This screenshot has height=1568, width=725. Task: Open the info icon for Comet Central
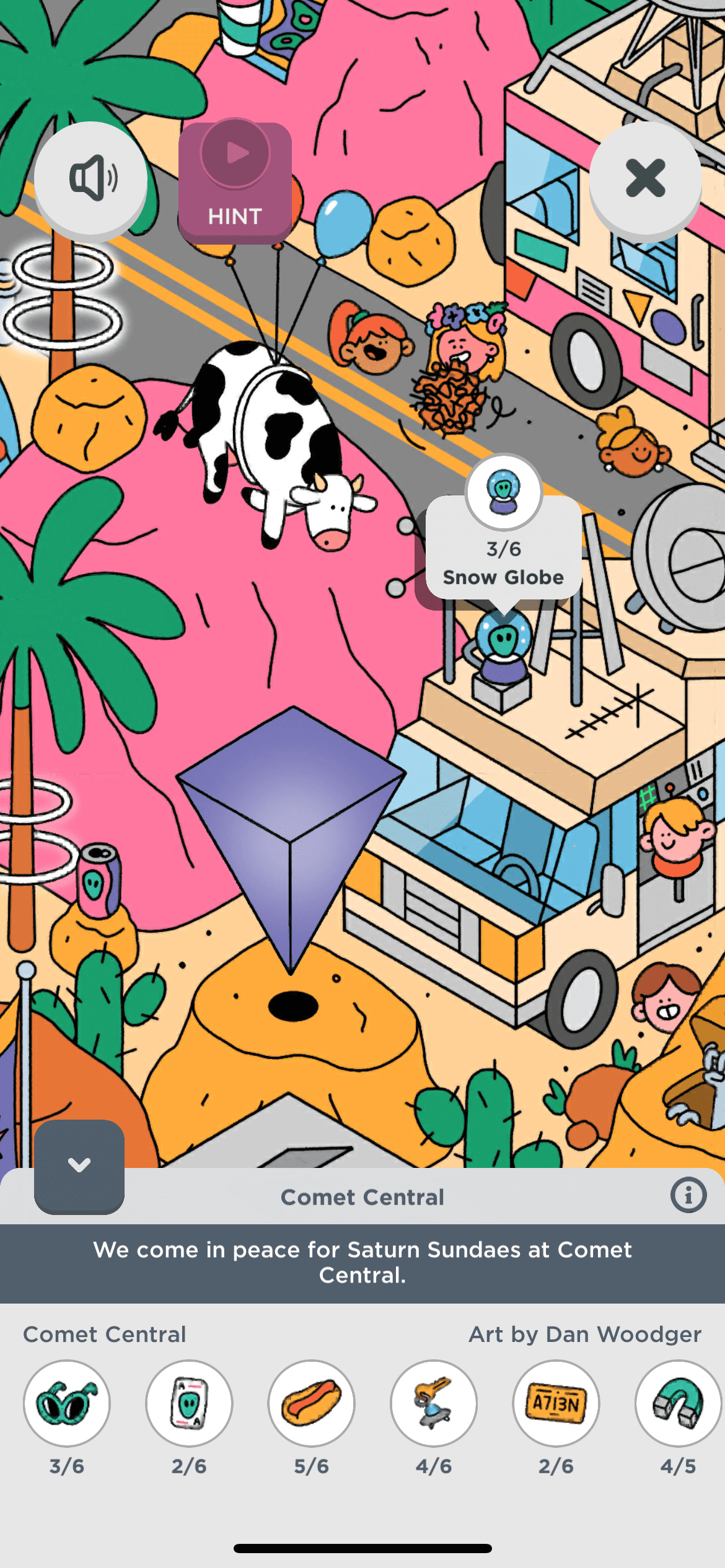(x=688, y=1195)
